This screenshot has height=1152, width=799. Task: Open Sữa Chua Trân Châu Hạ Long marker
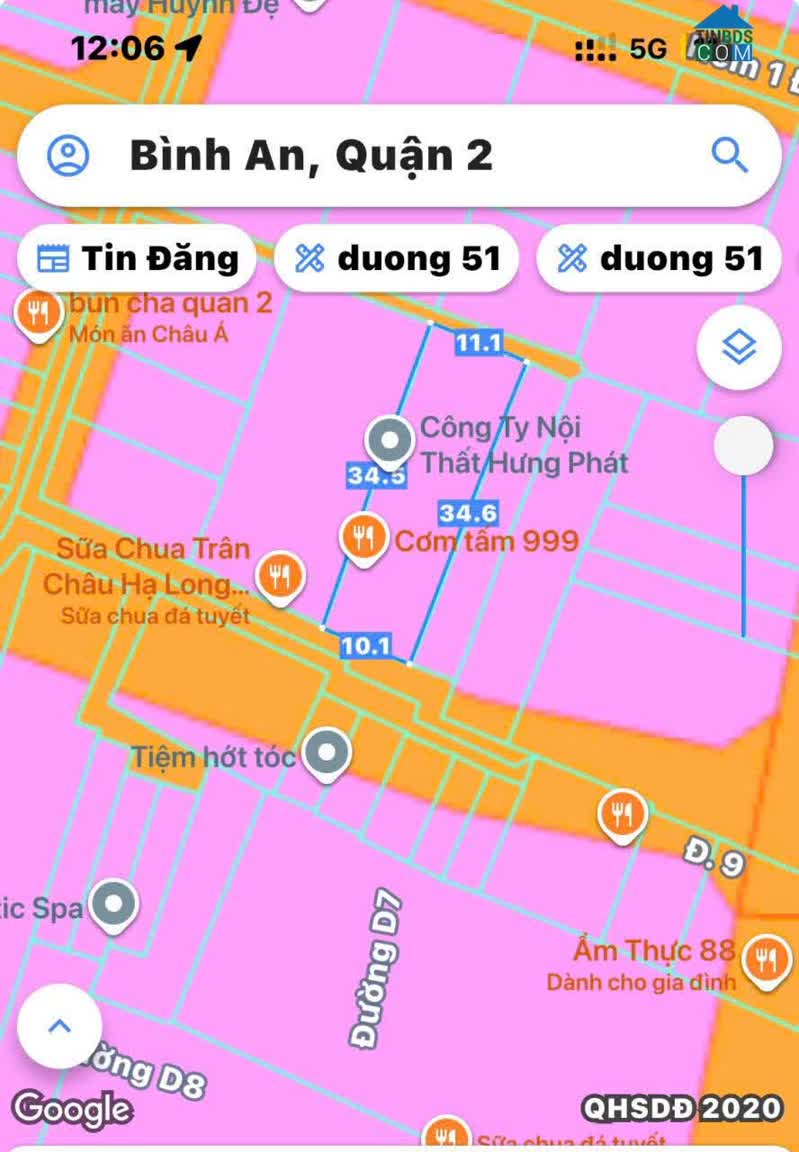280,577
